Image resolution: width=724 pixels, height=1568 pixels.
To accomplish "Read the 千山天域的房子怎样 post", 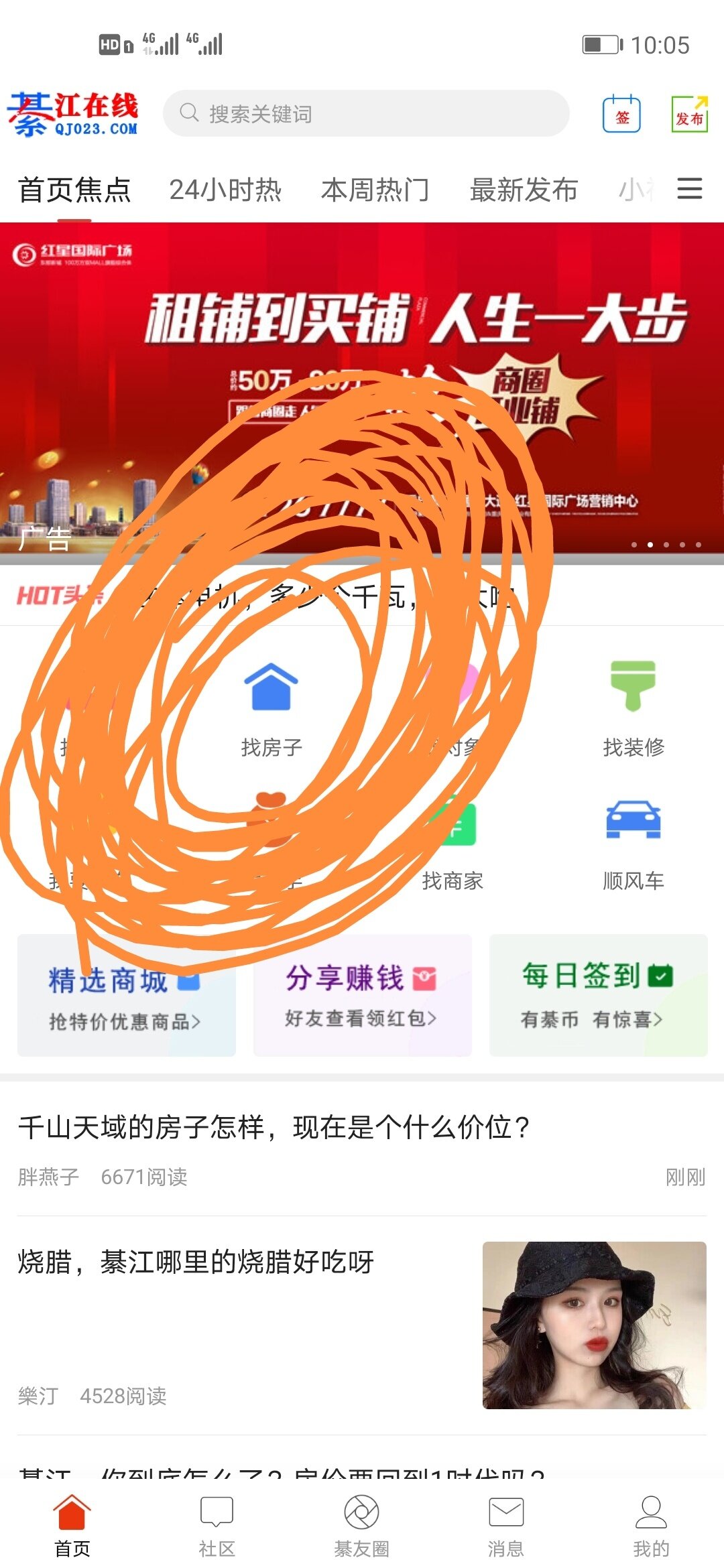I will (x=275, y=1128).
